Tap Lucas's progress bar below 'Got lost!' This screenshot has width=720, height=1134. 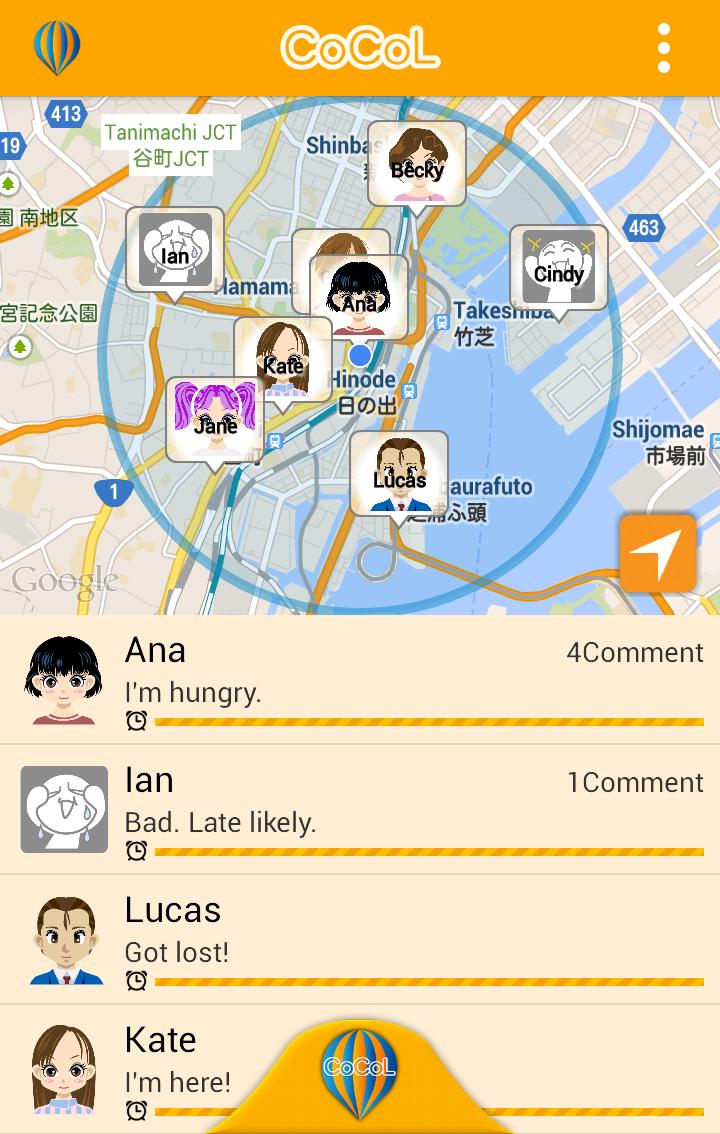point(430,981)
